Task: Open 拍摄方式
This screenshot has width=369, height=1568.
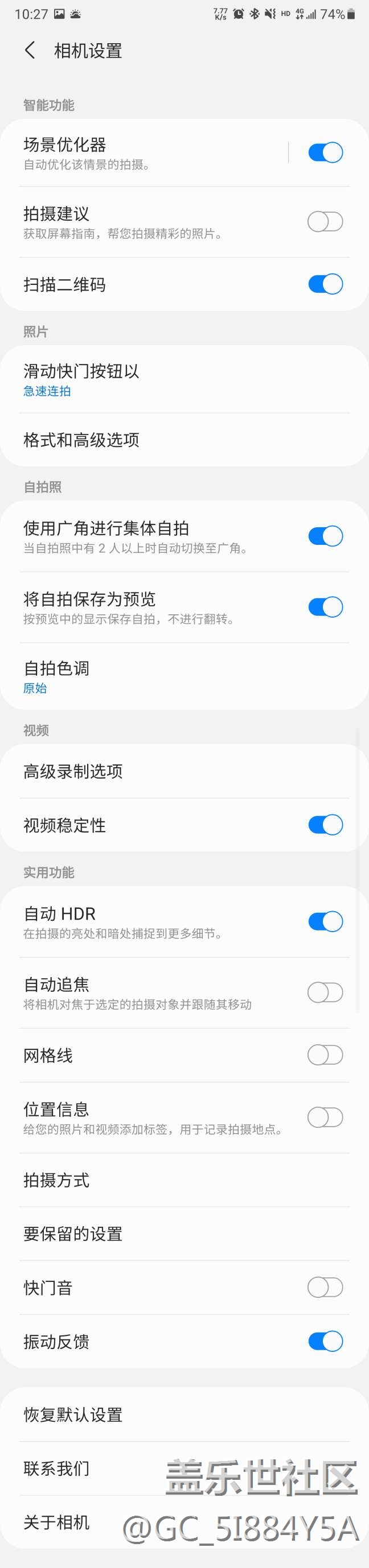Action: (x=184, y=1180)
